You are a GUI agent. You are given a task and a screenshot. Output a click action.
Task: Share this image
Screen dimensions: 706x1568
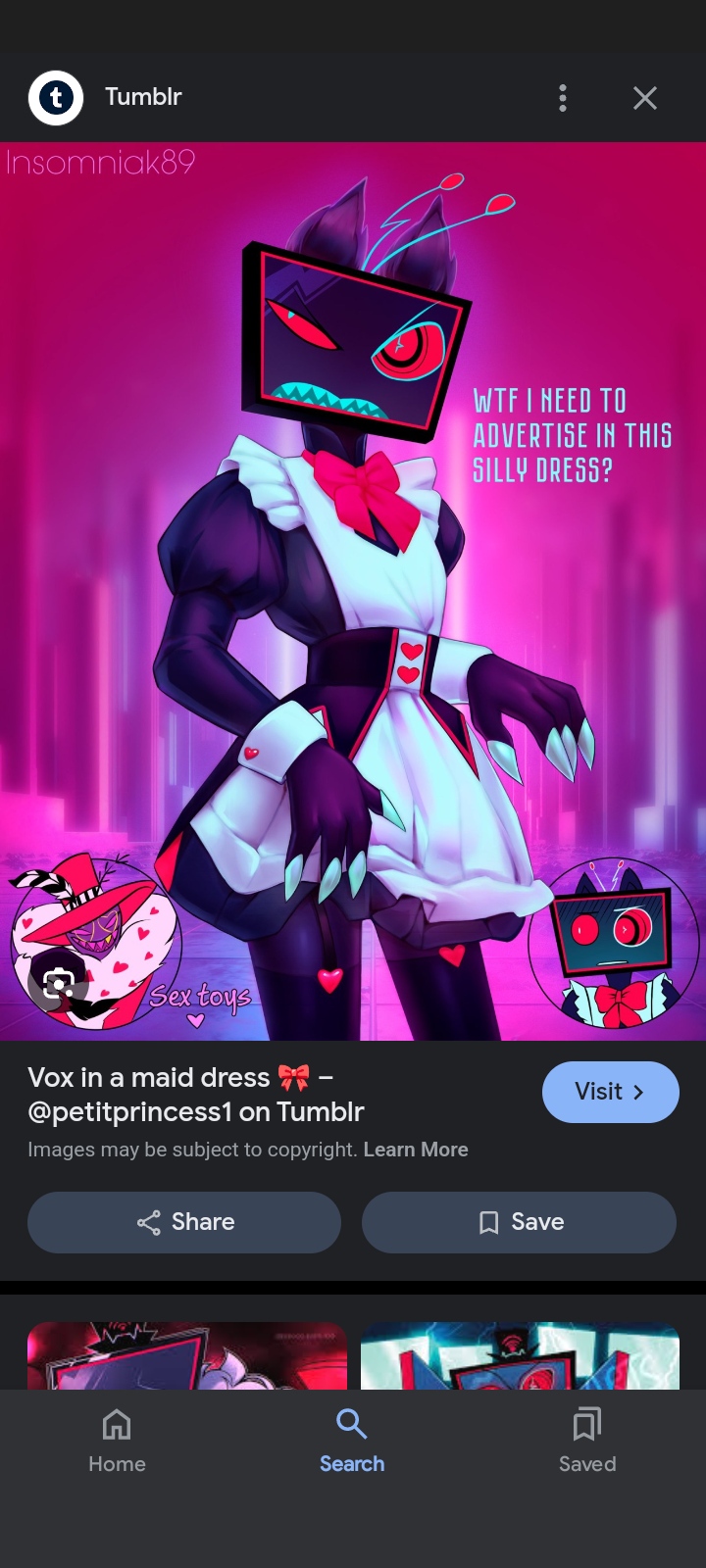(184, 1222)
